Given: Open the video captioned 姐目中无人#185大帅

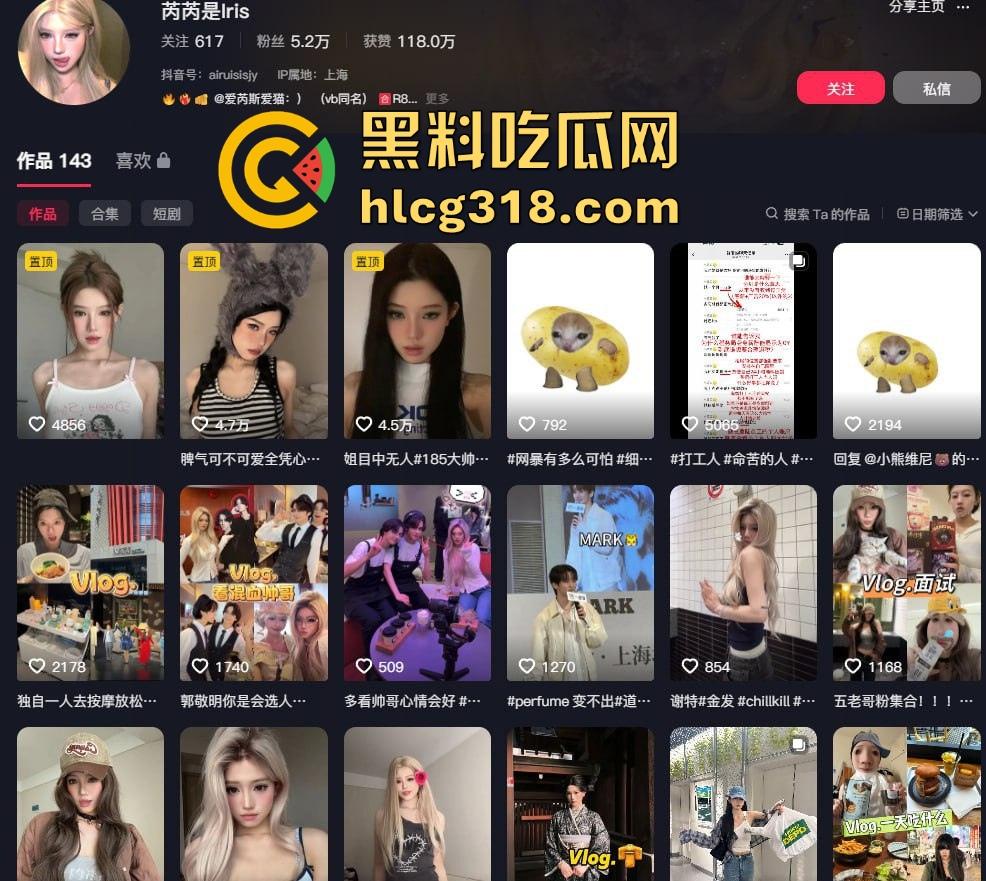Looking at the screenshot, I should [x=417, y=340].
